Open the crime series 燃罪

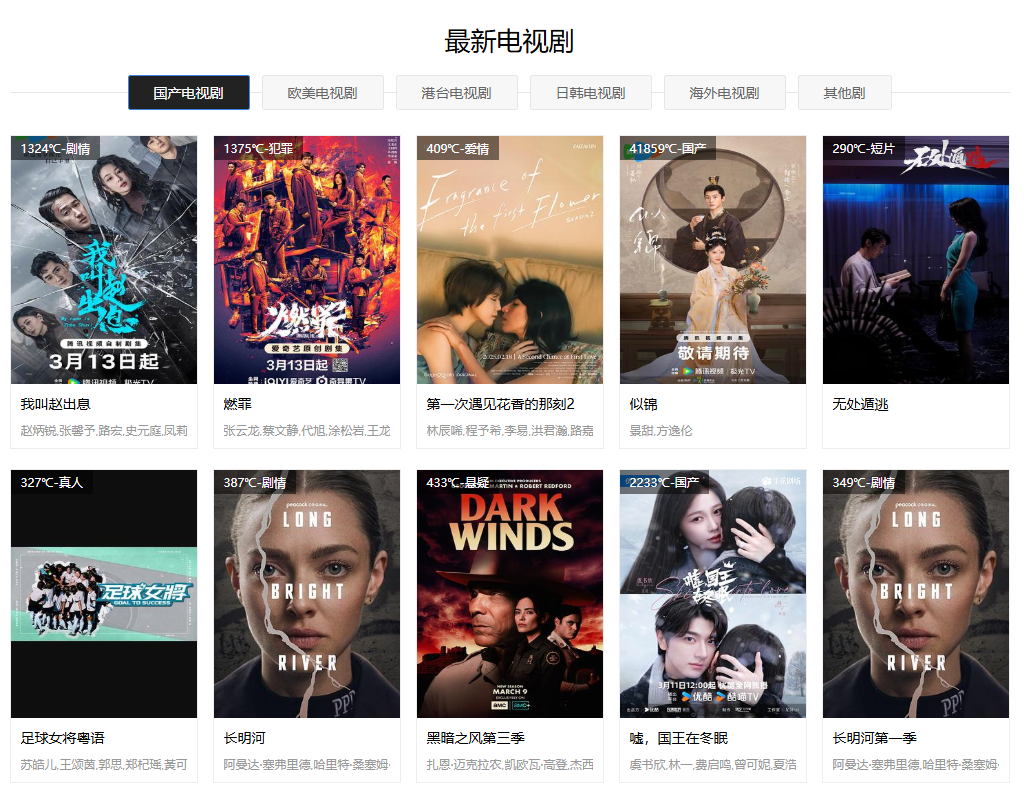pos(307,260)
